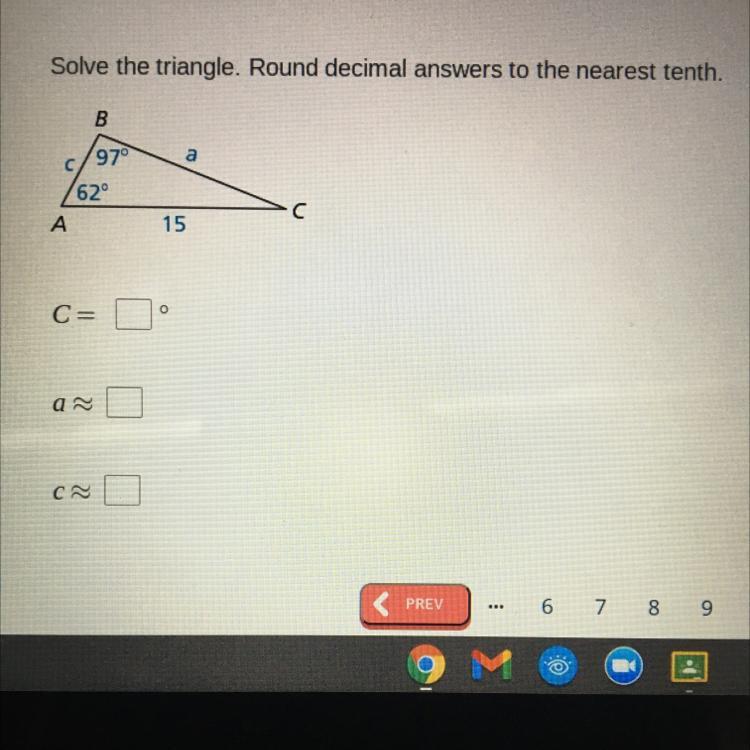Image resolution: width=750 pixels, height=750 pixels.
Task: Go back with the PREV button
Action: (x=415, y=605)
